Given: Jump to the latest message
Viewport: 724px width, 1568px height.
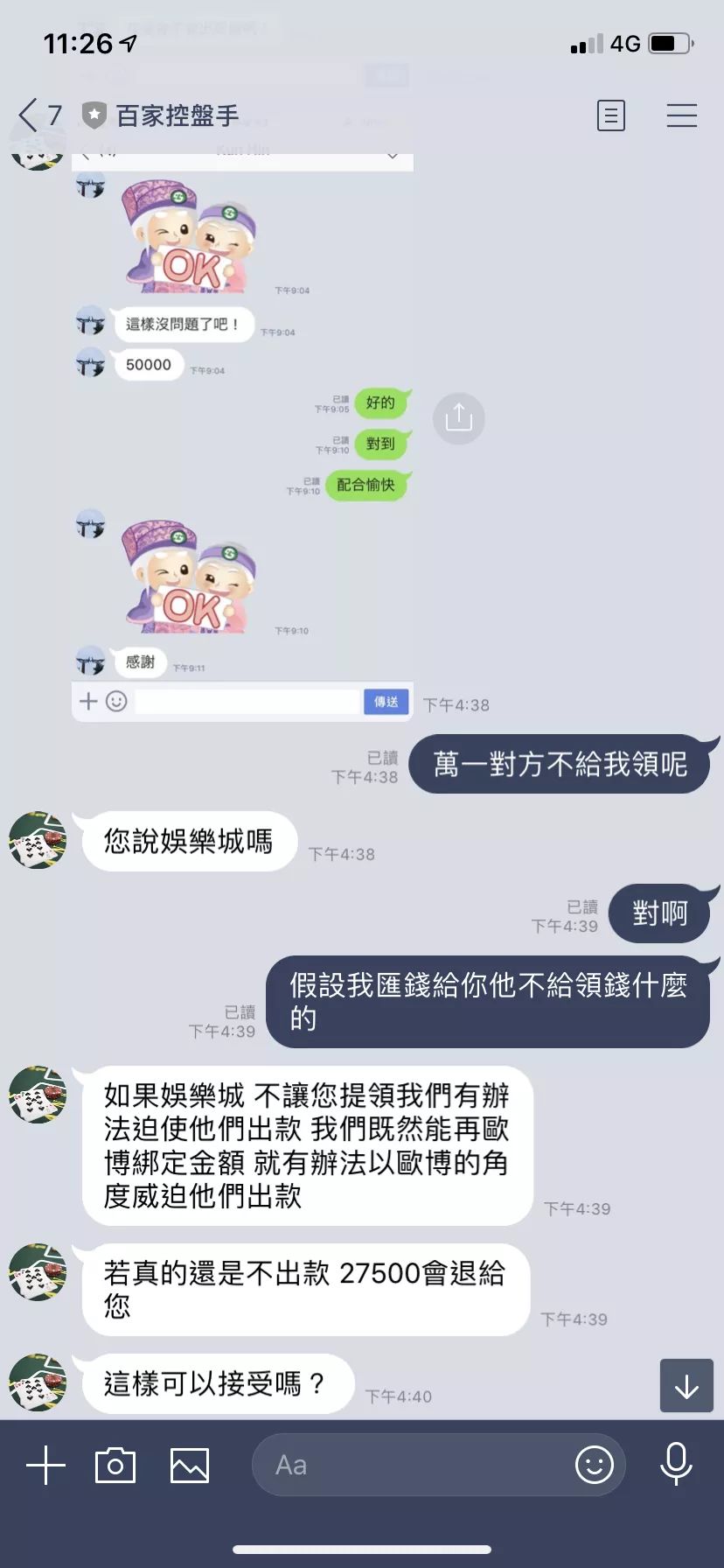Looking at the screenshot, I should pos(686,1385).
